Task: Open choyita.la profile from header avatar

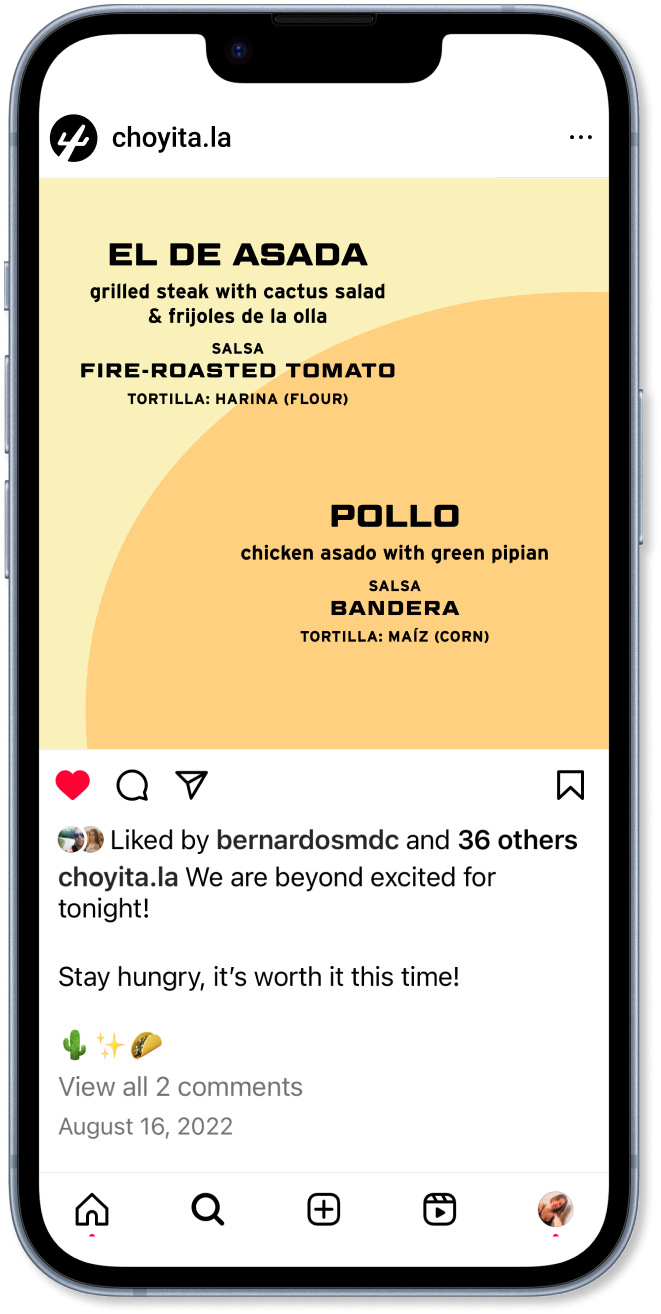Action: click(74, 138)
